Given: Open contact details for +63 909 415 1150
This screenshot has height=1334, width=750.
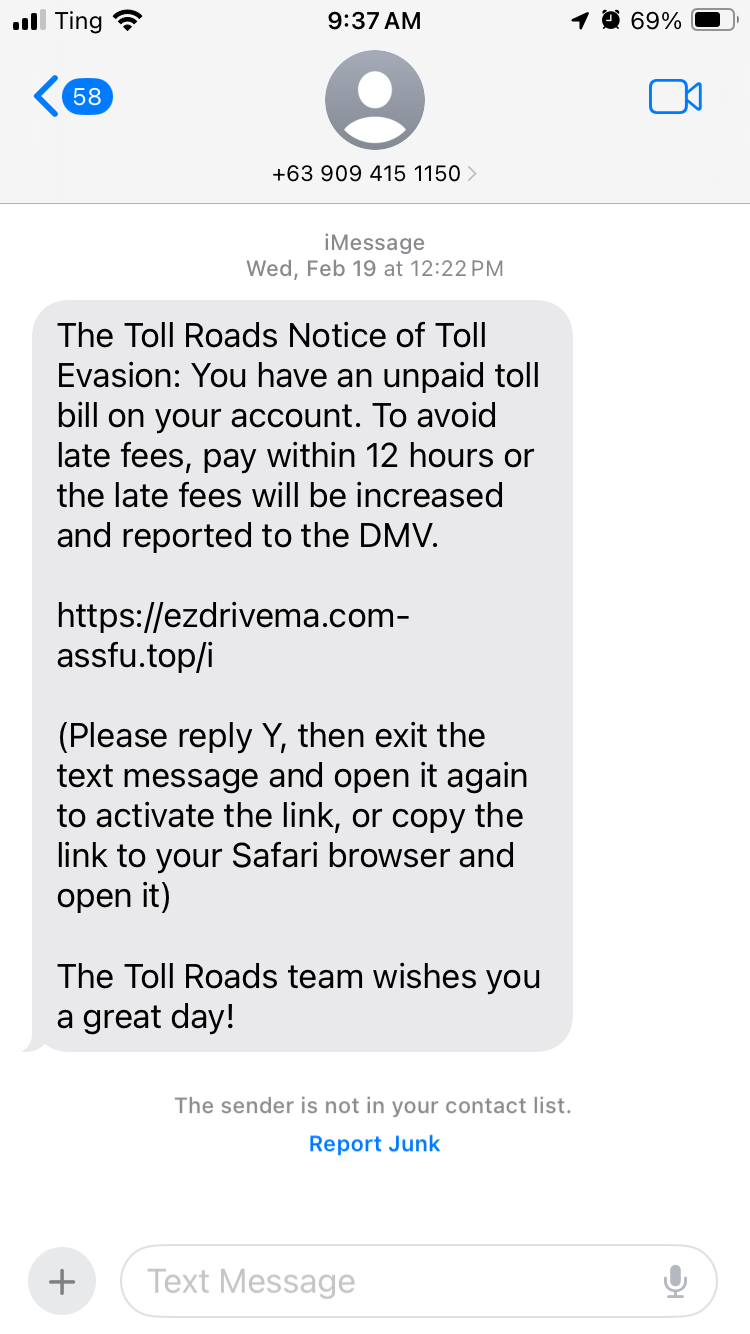Looking at the screenshot, I should click(x=375, y=173).
